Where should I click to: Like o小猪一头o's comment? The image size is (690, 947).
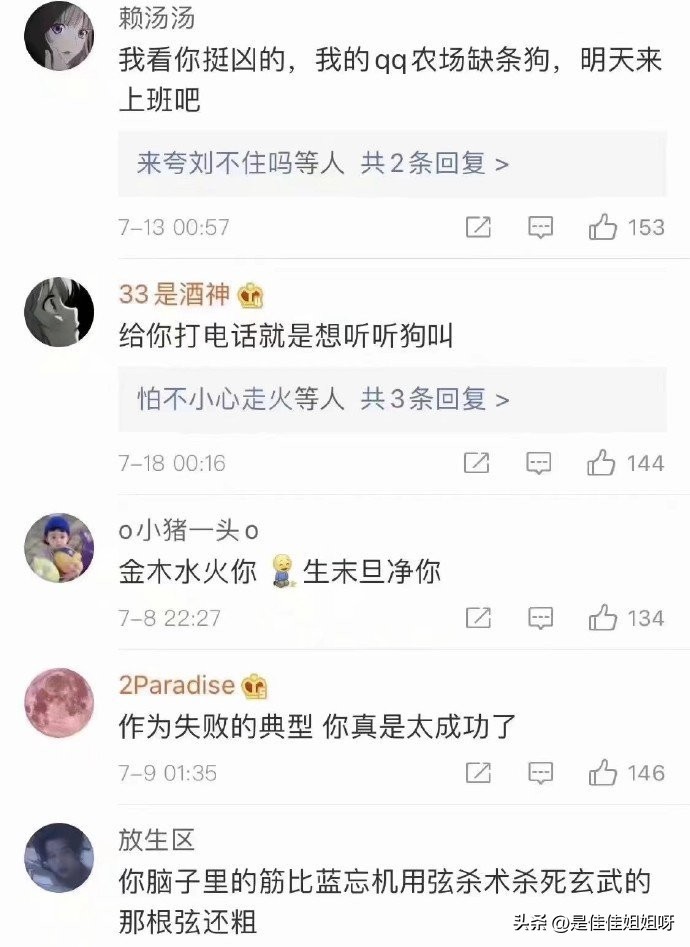click(x=603, y=618)
